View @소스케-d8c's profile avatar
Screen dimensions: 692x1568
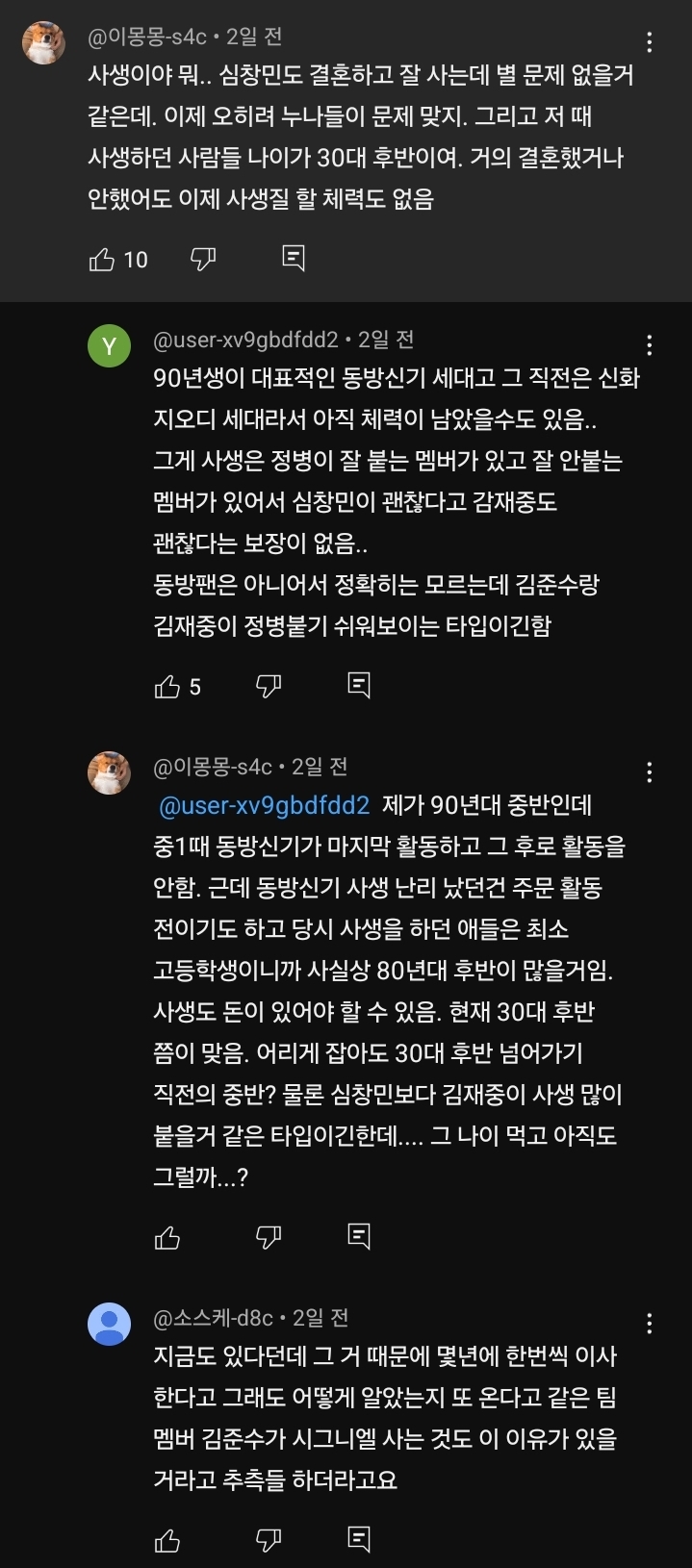pos(110,1325)
